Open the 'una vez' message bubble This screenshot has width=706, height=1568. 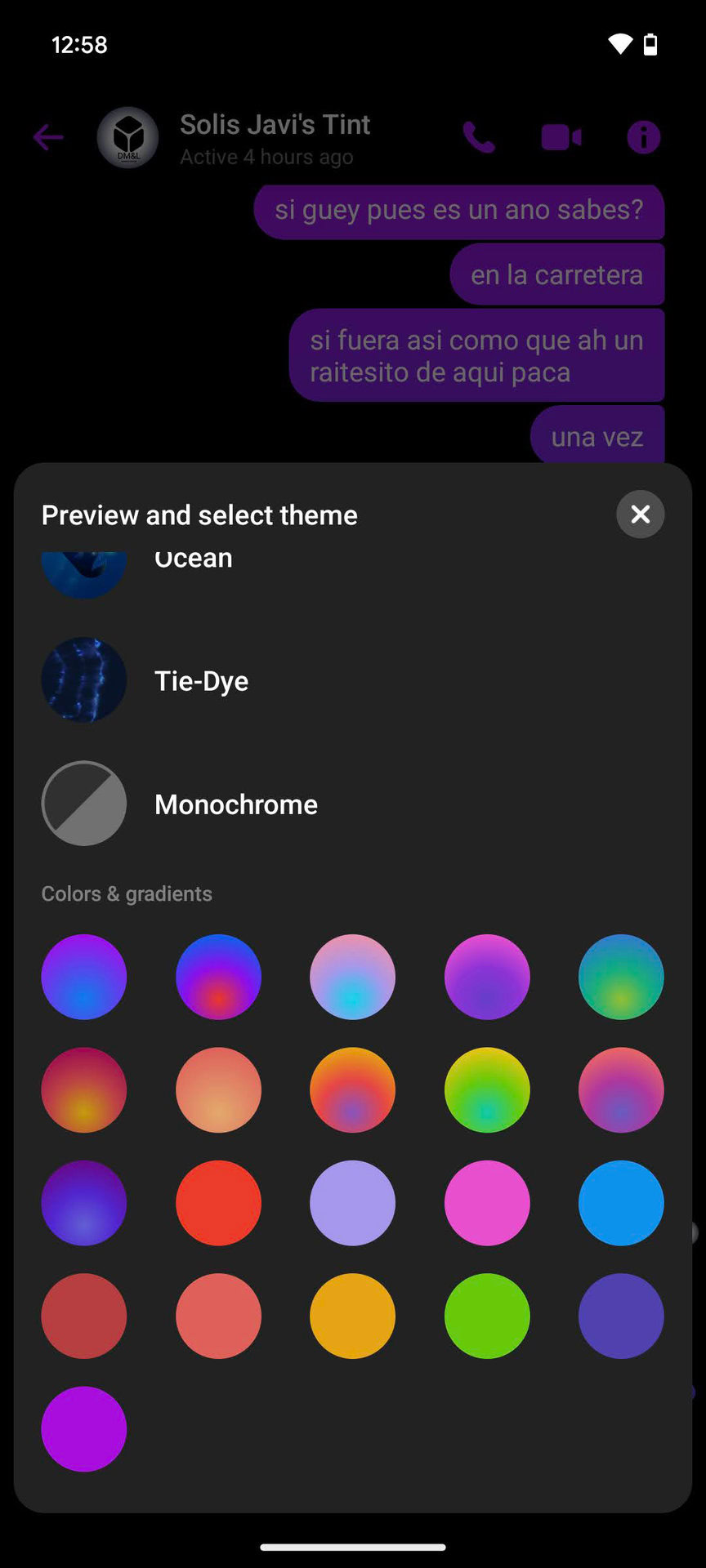click(x=598, y=436)
